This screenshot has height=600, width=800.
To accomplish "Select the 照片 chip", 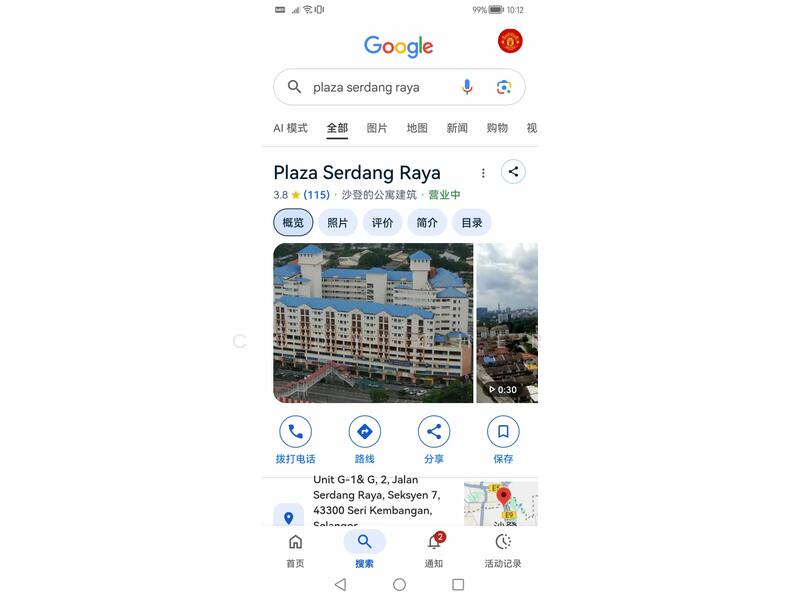I will point(338,222).
